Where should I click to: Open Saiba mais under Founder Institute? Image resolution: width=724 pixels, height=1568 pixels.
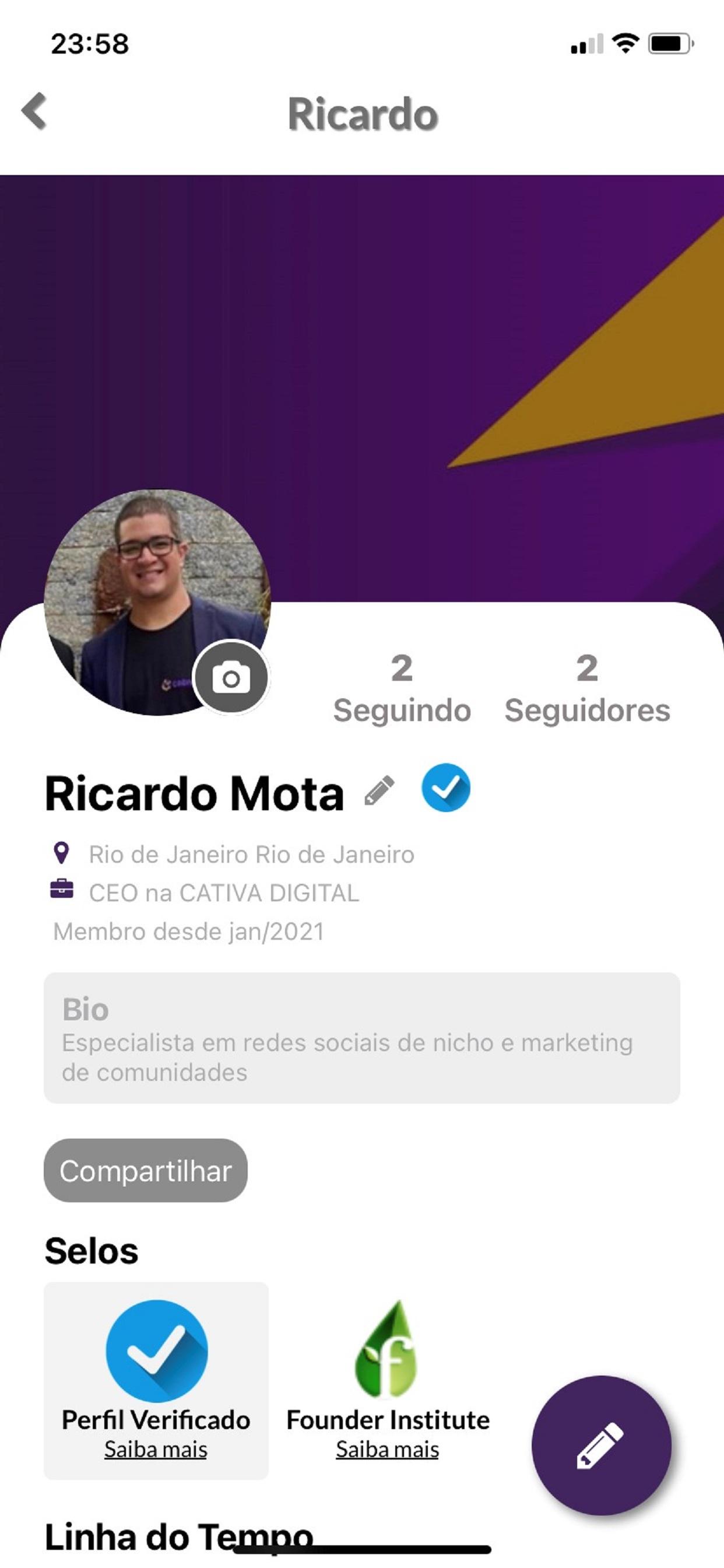point(388,1450)
